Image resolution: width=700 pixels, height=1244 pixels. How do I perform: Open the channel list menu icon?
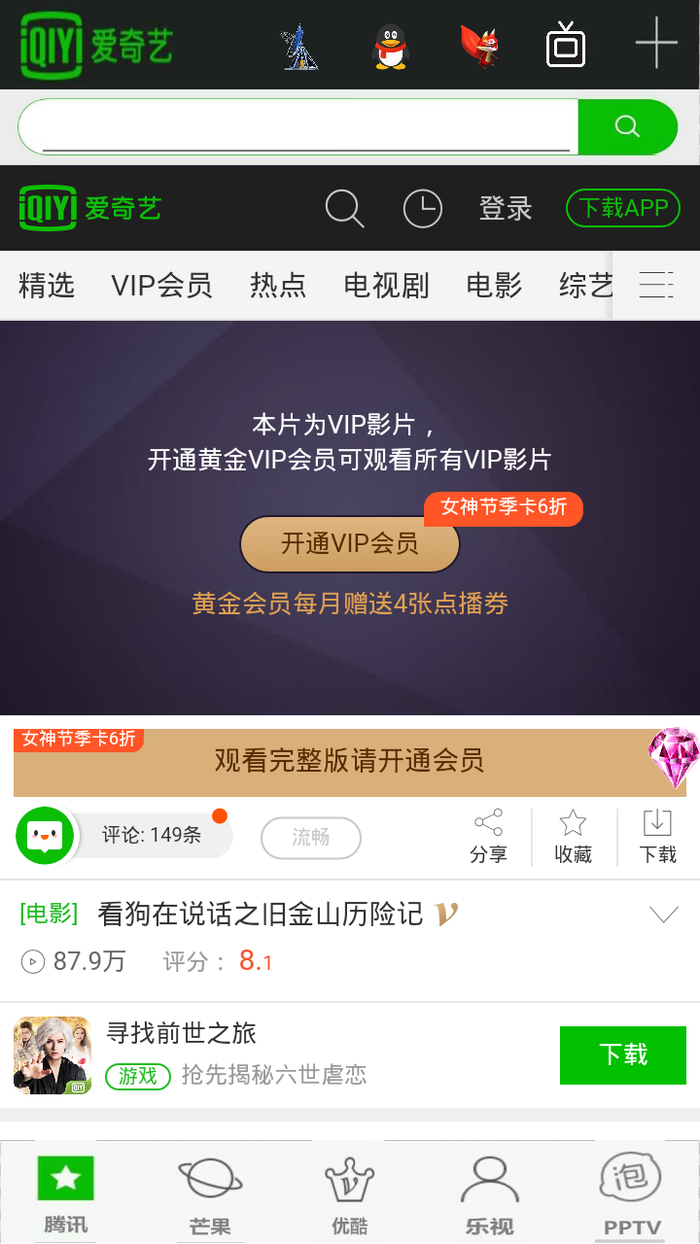656,286
